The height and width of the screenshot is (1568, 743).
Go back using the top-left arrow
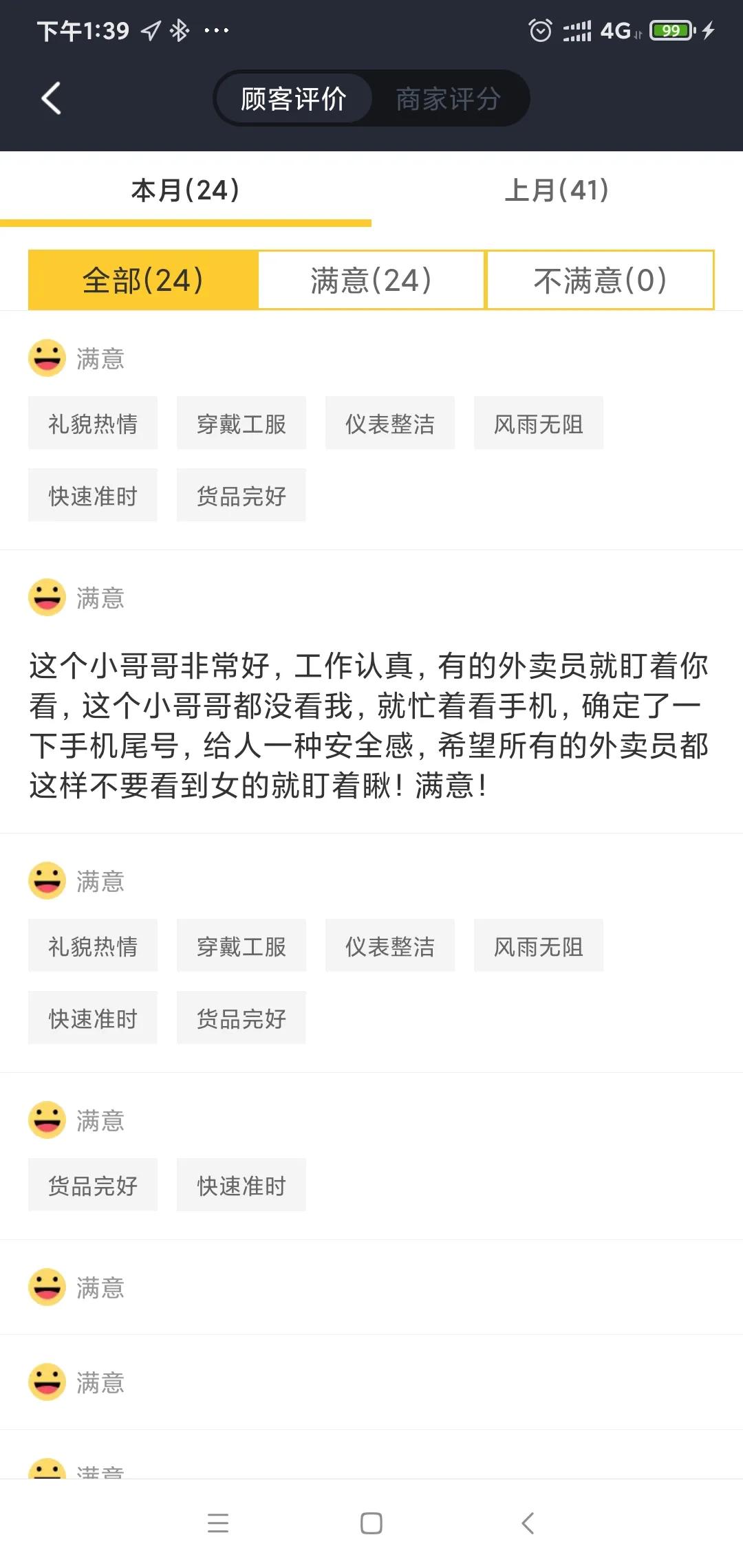click(52, 98)
